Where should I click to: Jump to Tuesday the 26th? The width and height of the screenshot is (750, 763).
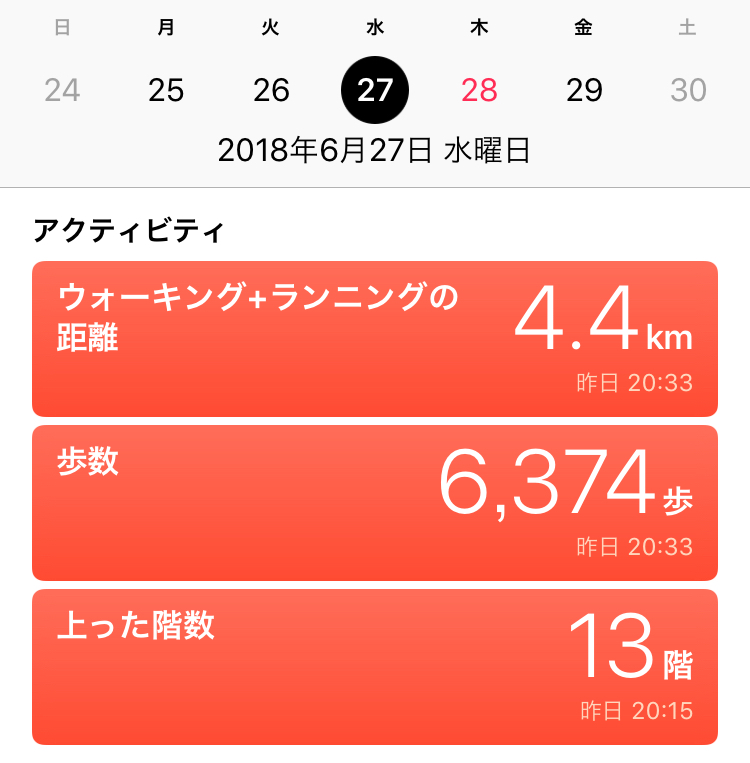271,90
